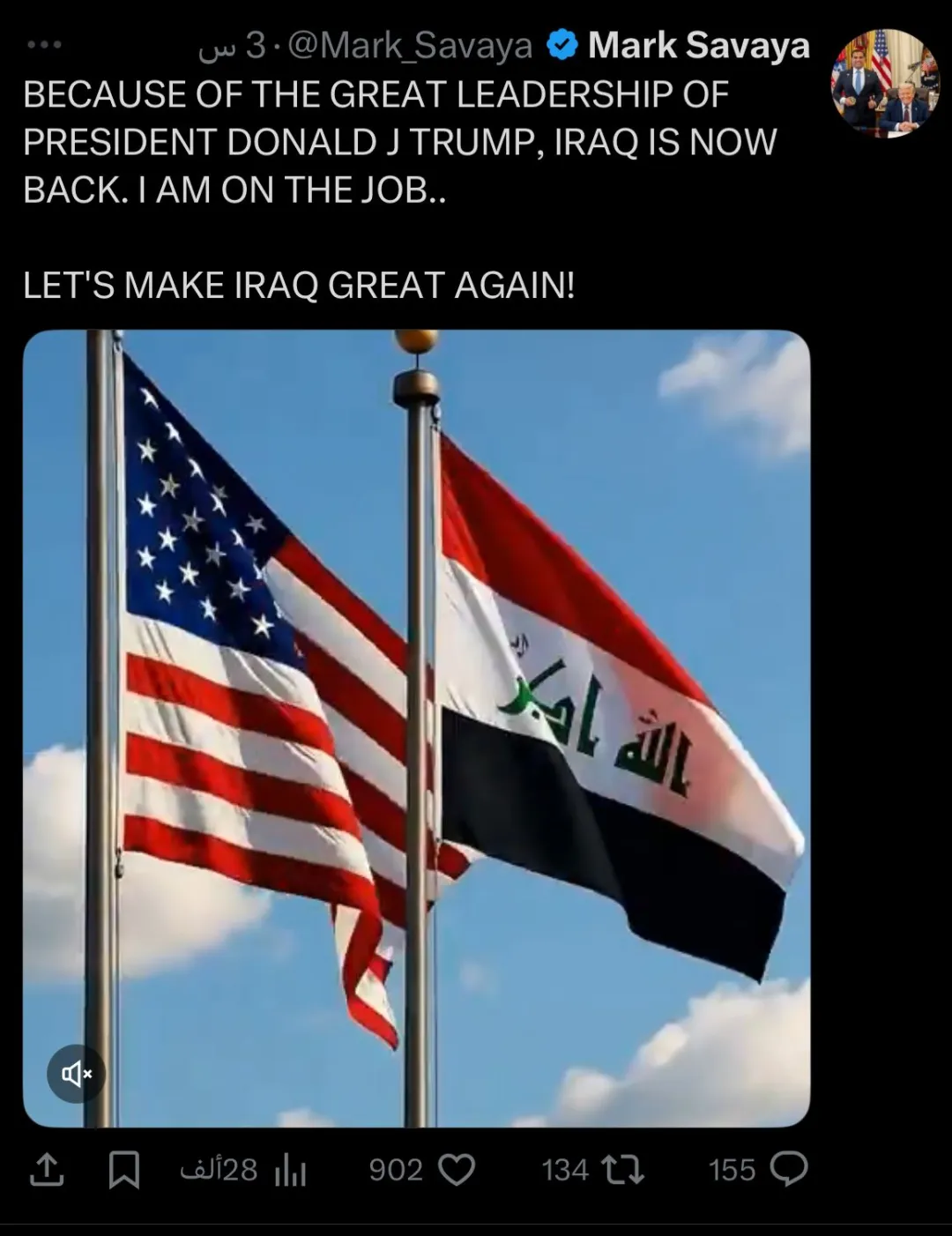Bookmark Mark Savaya's post

click(x=123, y=1170)
